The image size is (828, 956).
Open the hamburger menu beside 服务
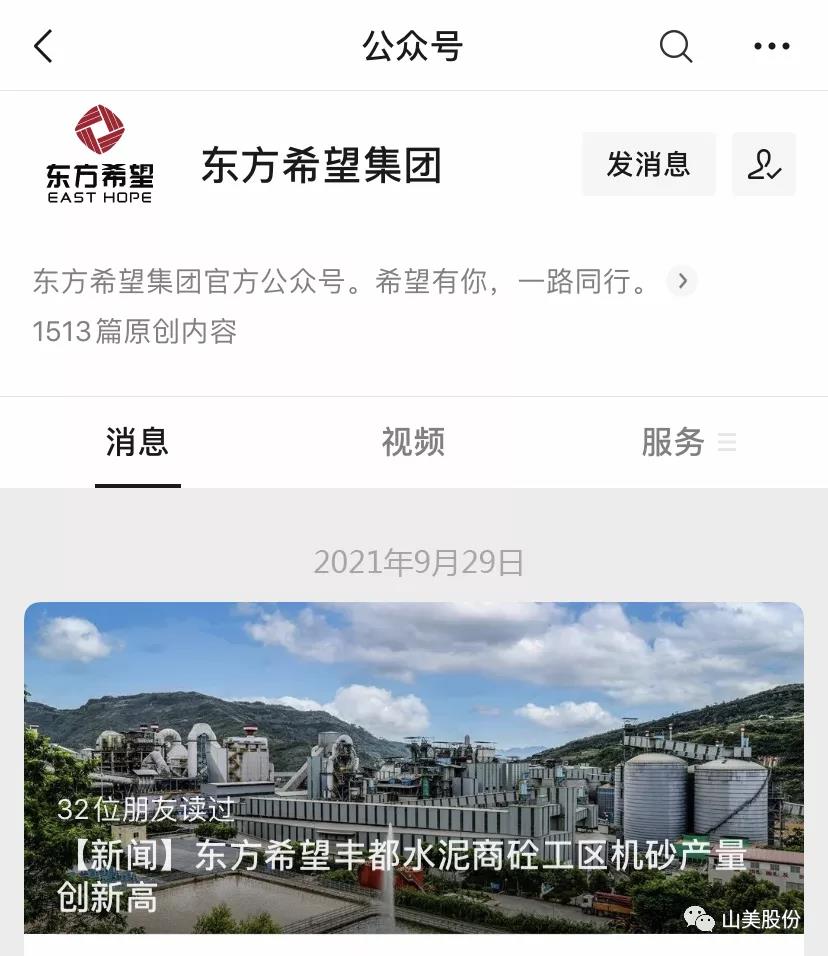pyautogui.click(x=727, y=442)
